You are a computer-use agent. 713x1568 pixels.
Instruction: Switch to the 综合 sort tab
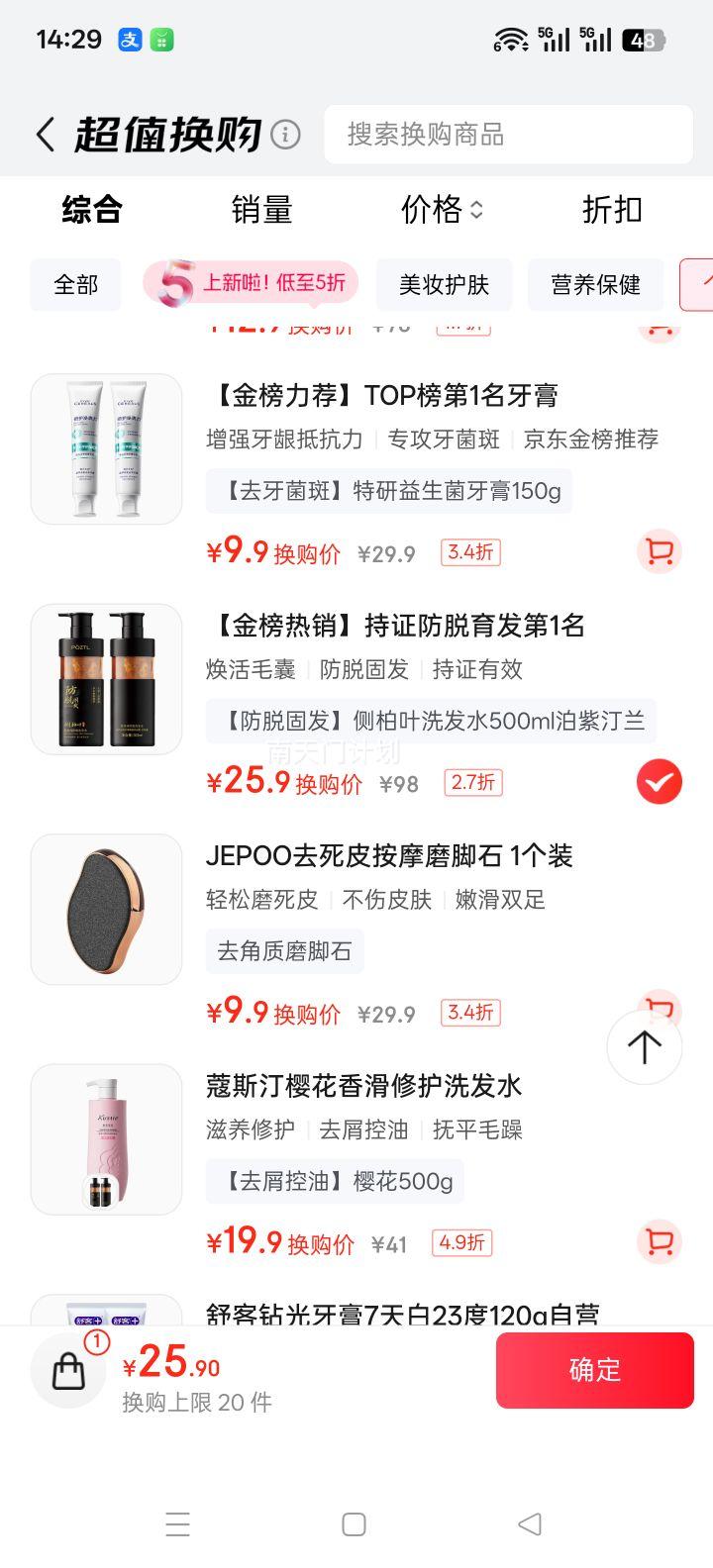(x=92, y=210)
